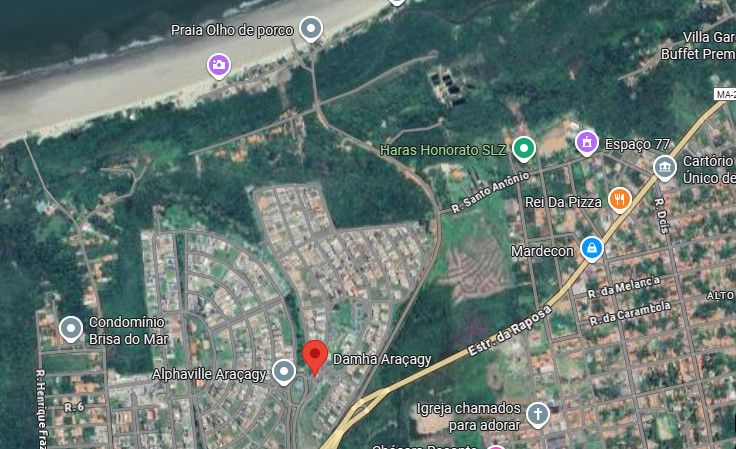Tap the Alphaville Araçagy pin
The width and height of the screenshot is (736, 449).
click(x=284, y=373)
